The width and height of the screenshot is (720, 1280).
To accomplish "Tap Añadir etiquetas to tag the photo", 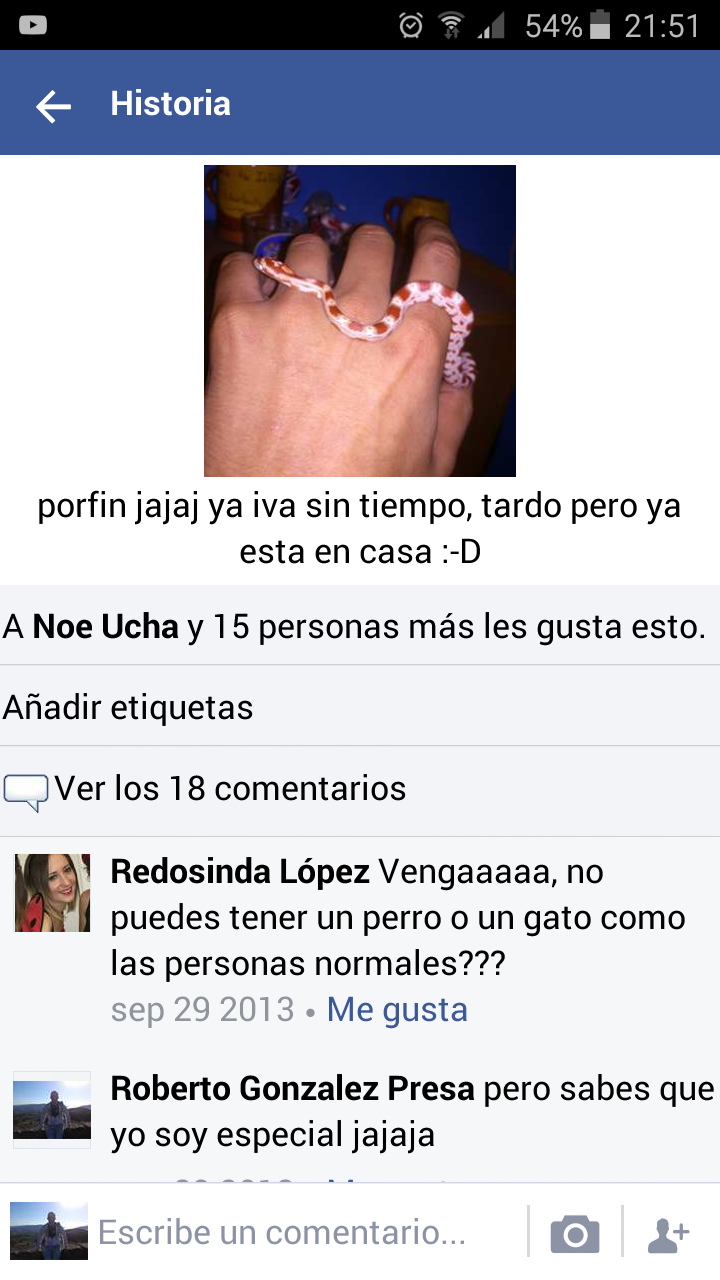I will point(128,708).
